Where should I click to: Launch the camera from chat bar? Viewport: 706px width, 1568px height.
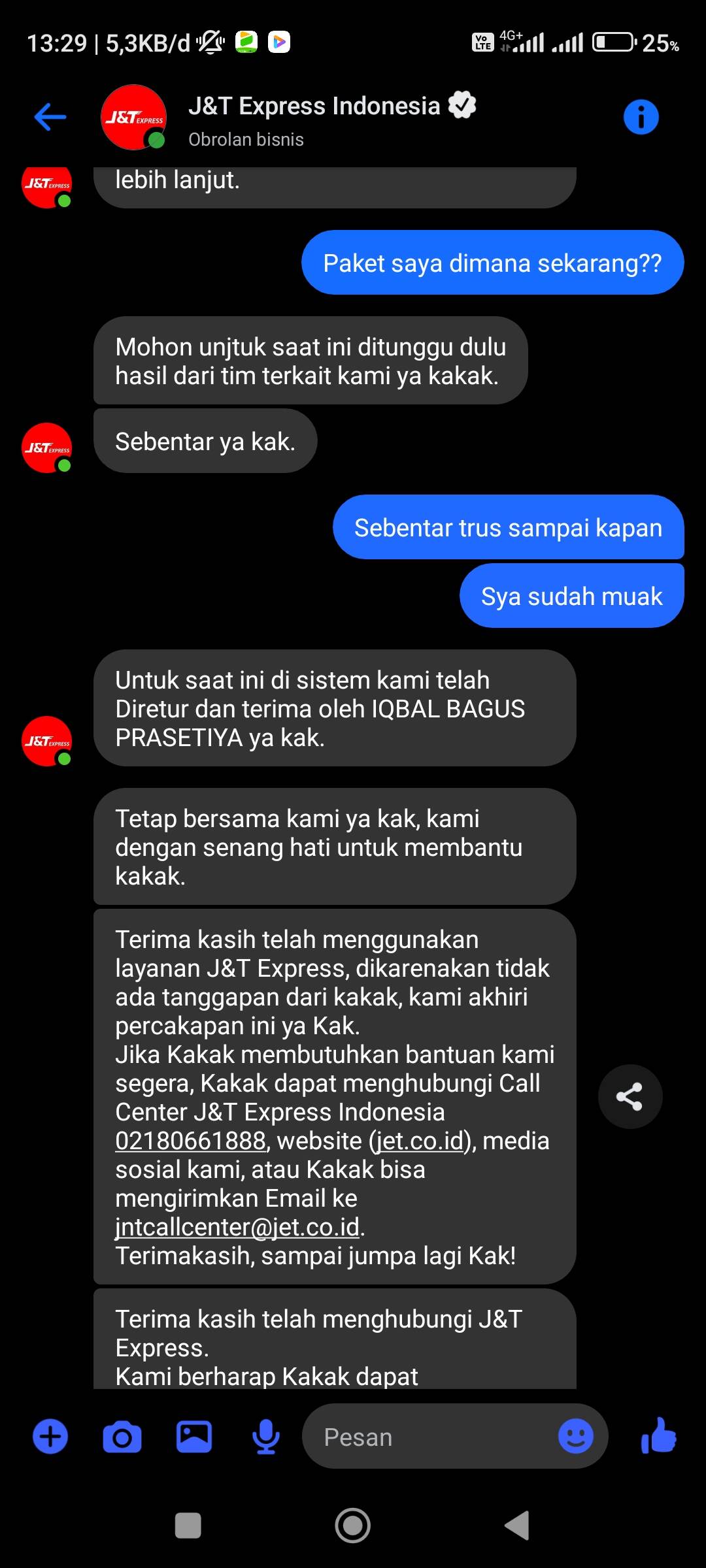(122, 1437)
